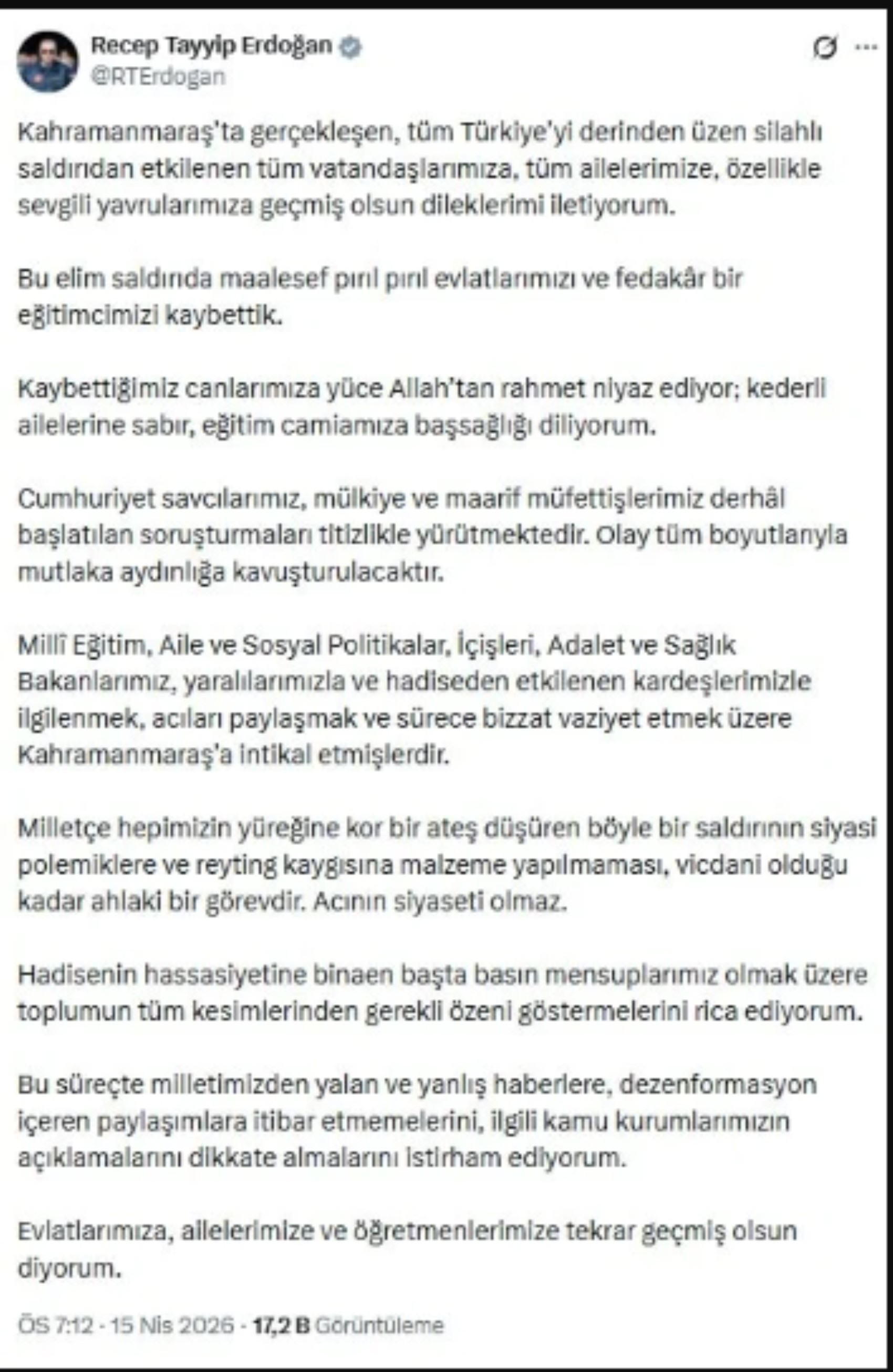Open the Recep Tayyip Erdoğan display name link
Screen dimensions: 893x1372
click(211, 46)
